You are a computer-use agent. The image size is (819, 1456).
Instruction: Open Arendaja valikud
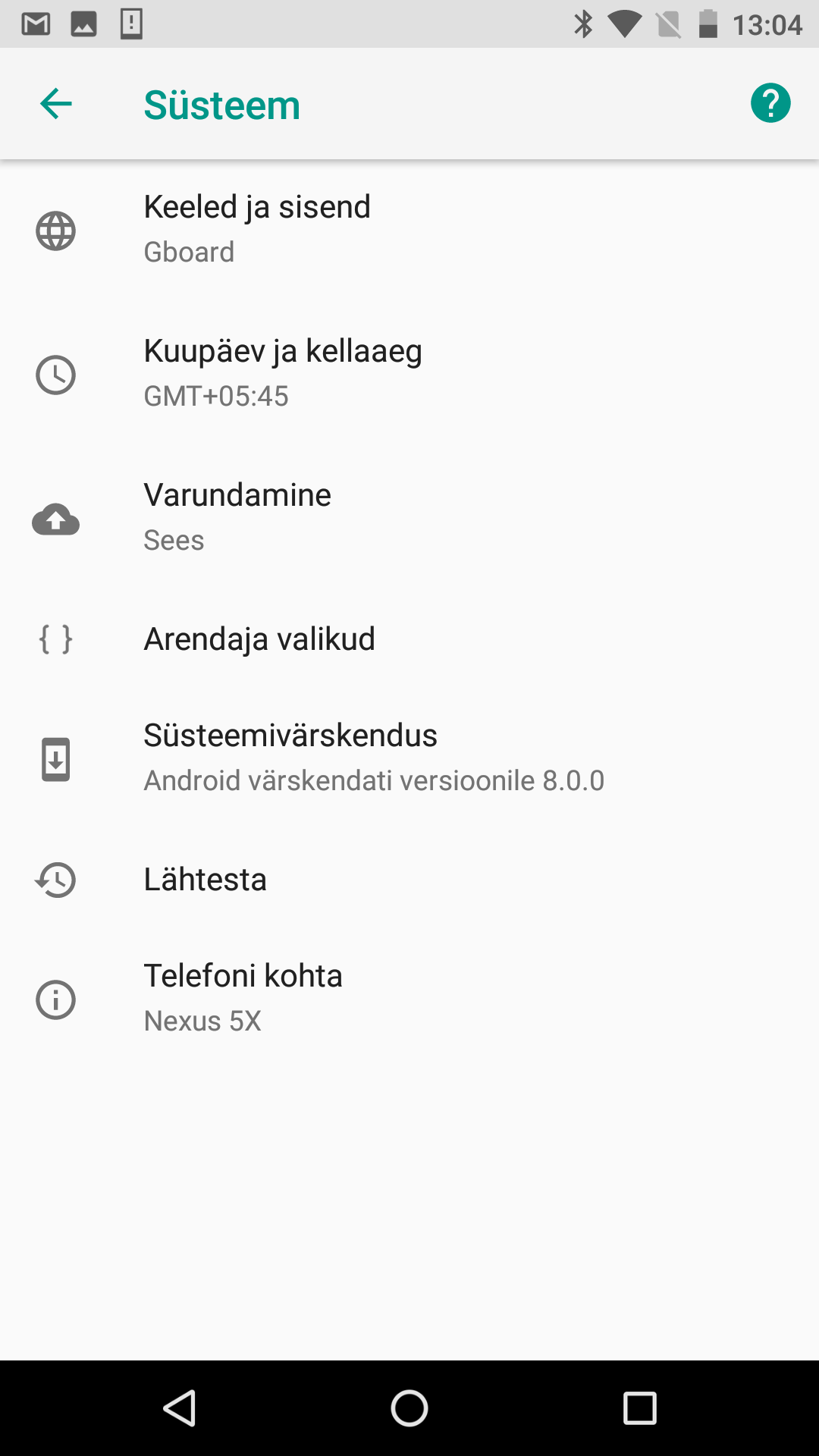tap(409, 639)
